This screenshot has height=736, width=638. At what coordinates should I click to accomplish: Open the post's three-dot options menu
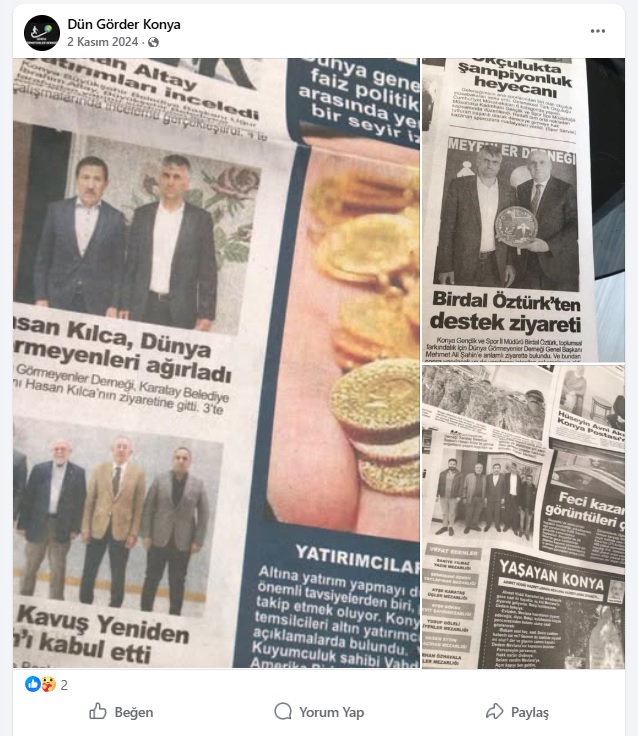coord(598,31)
